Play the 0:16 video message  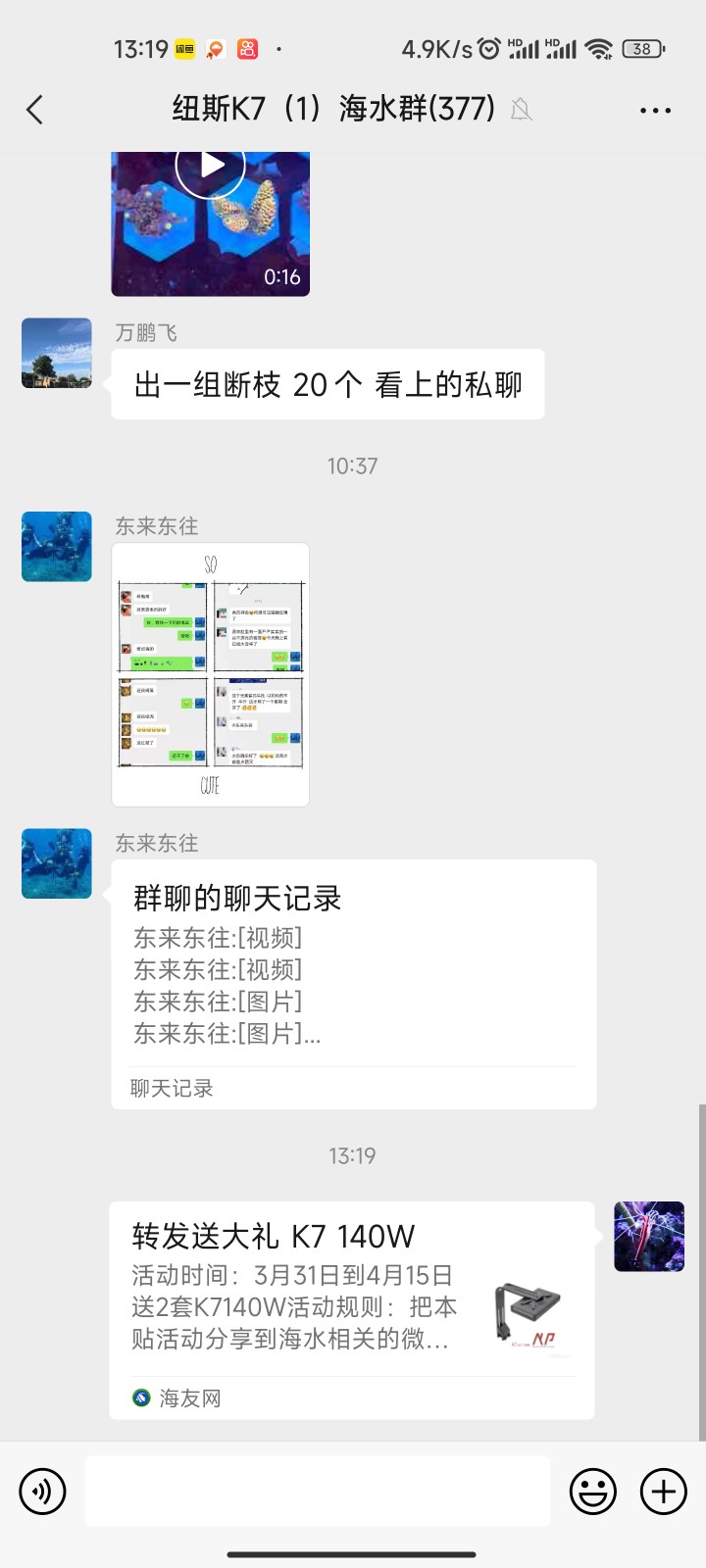coord(210,167)
